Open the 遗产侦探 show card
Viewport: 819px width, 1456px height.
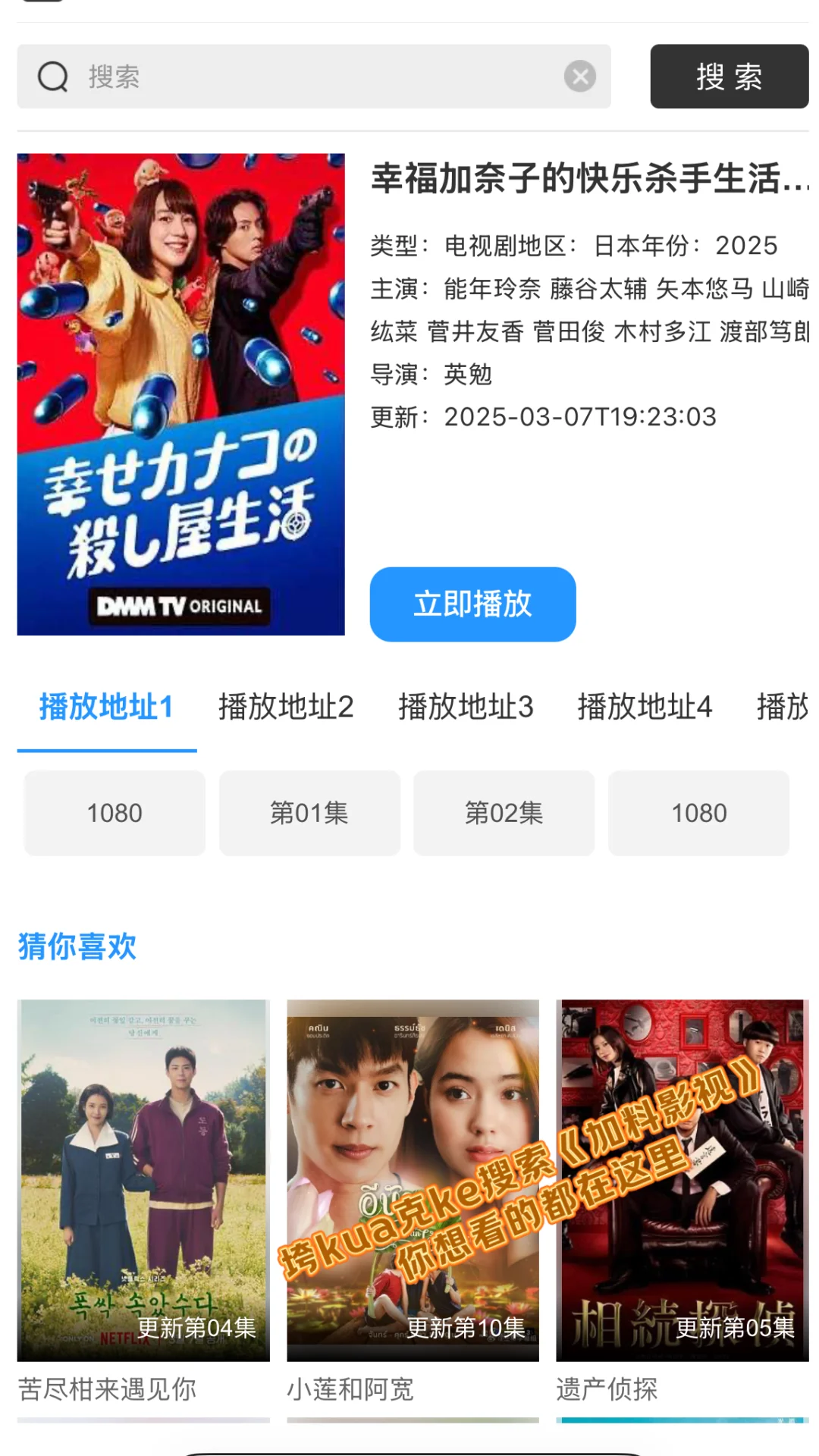tap(682, 1180)
